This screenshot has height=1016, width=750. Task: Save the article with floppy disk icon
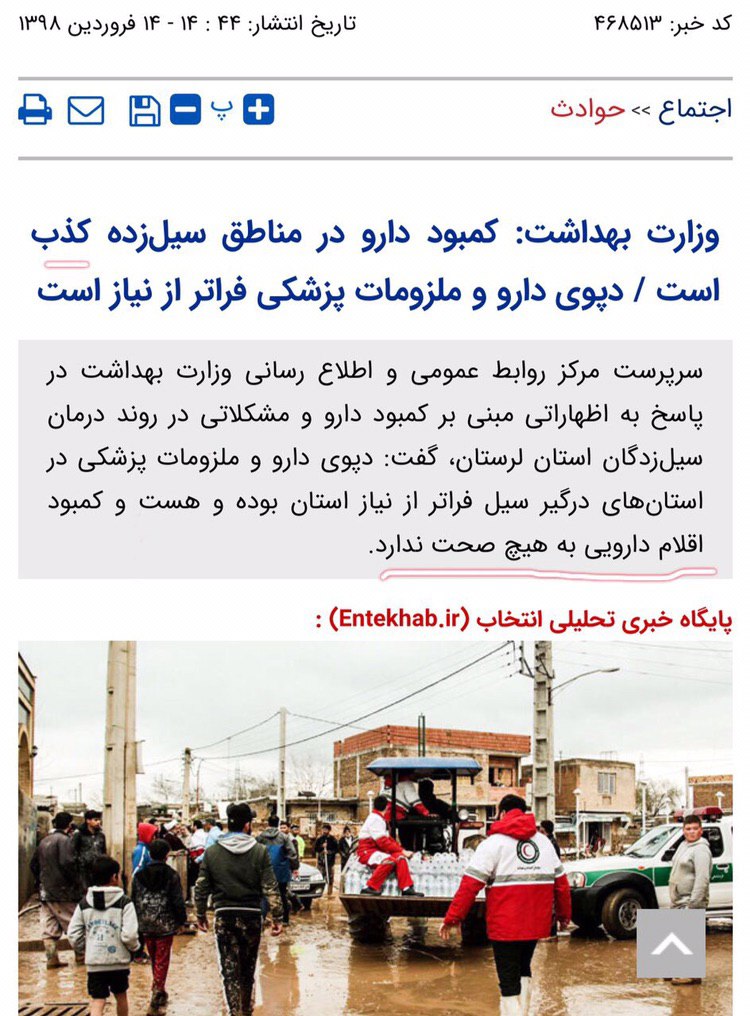[145, 109]
